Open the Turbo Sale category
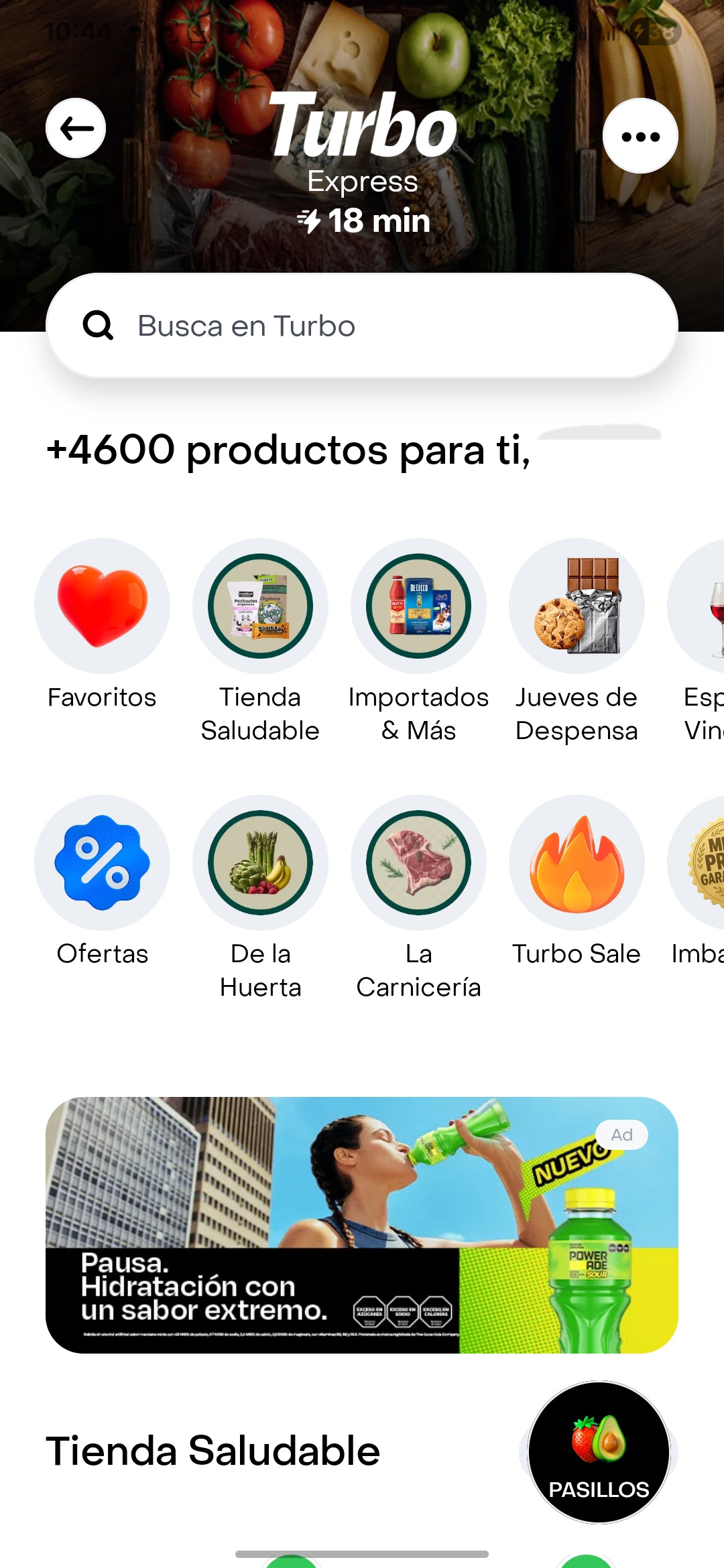 point(577,863)
